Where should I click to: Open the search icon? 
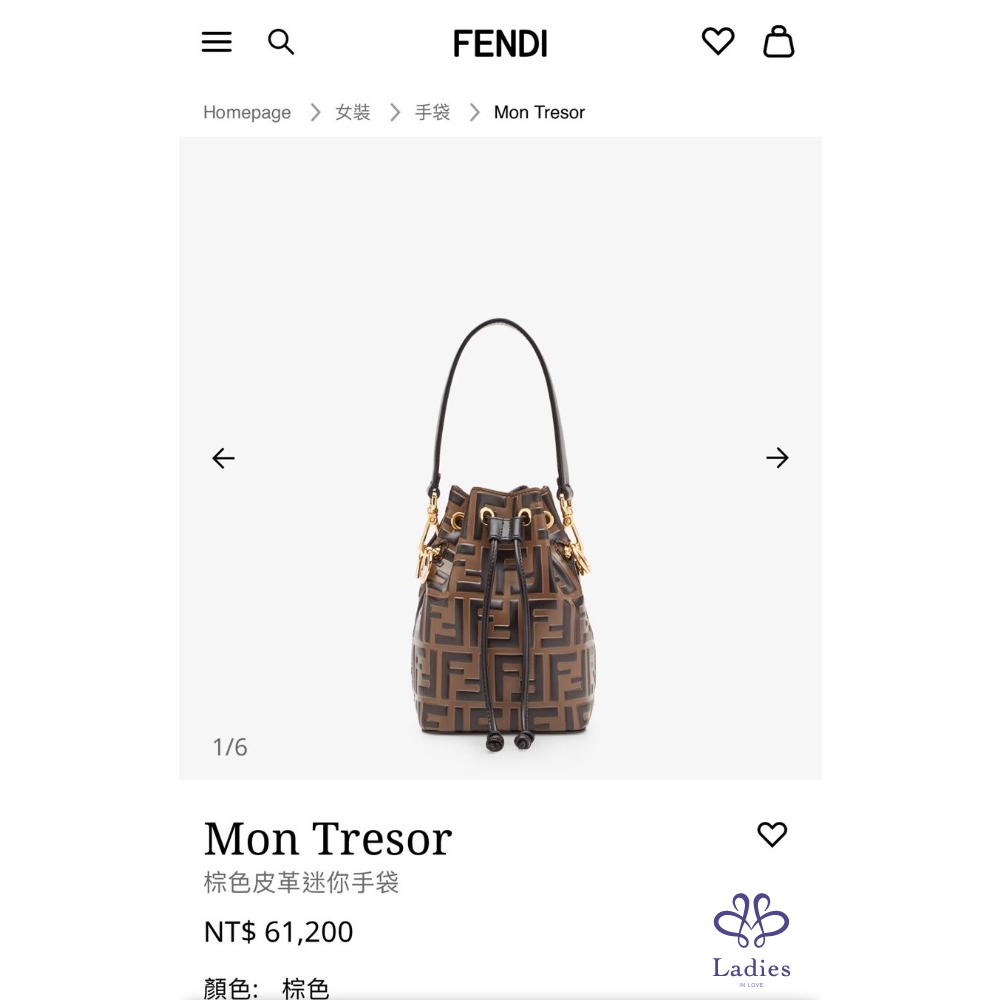tap(281, 42)
